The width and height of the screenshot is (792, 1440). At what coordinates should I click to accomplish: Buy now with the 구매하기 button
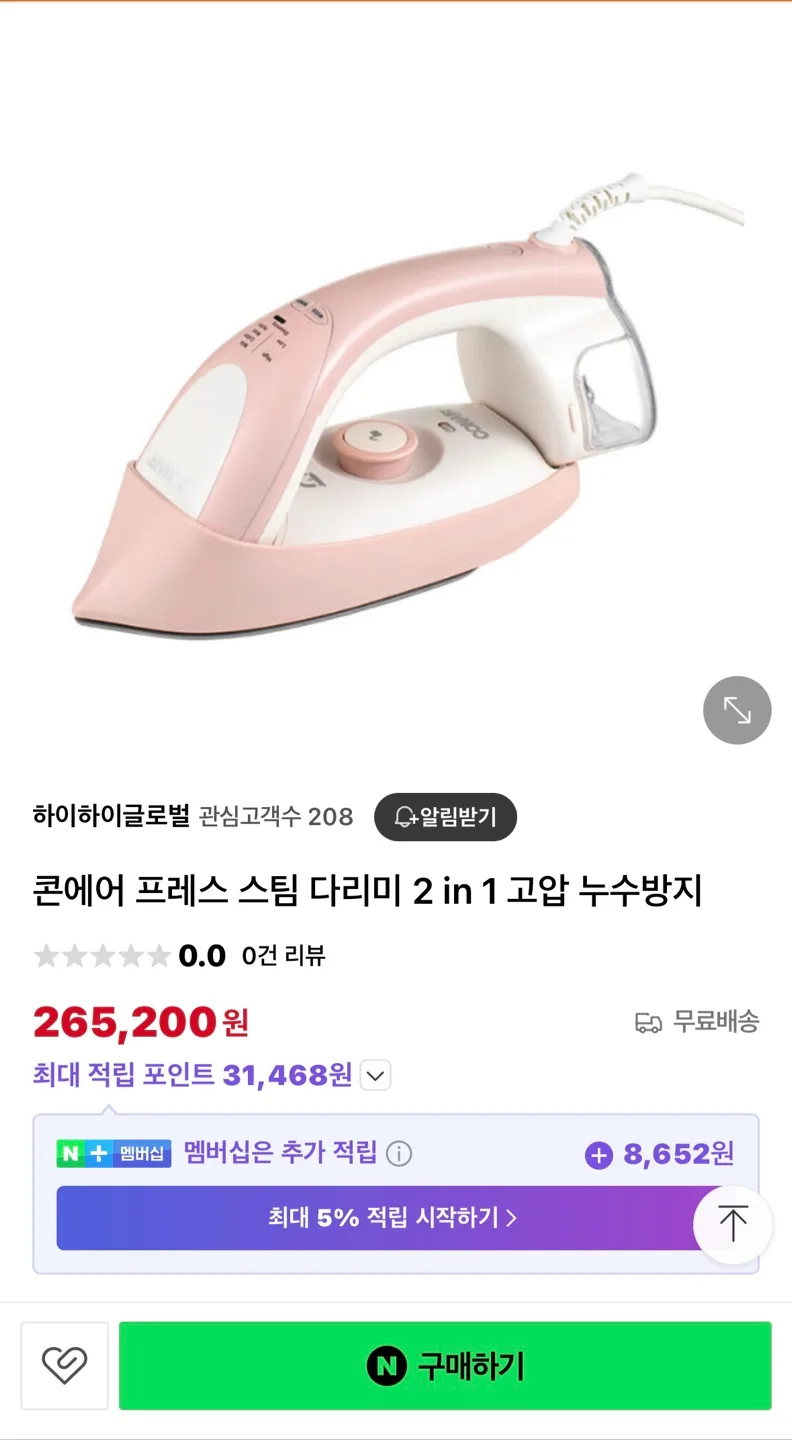[445, 1366]
